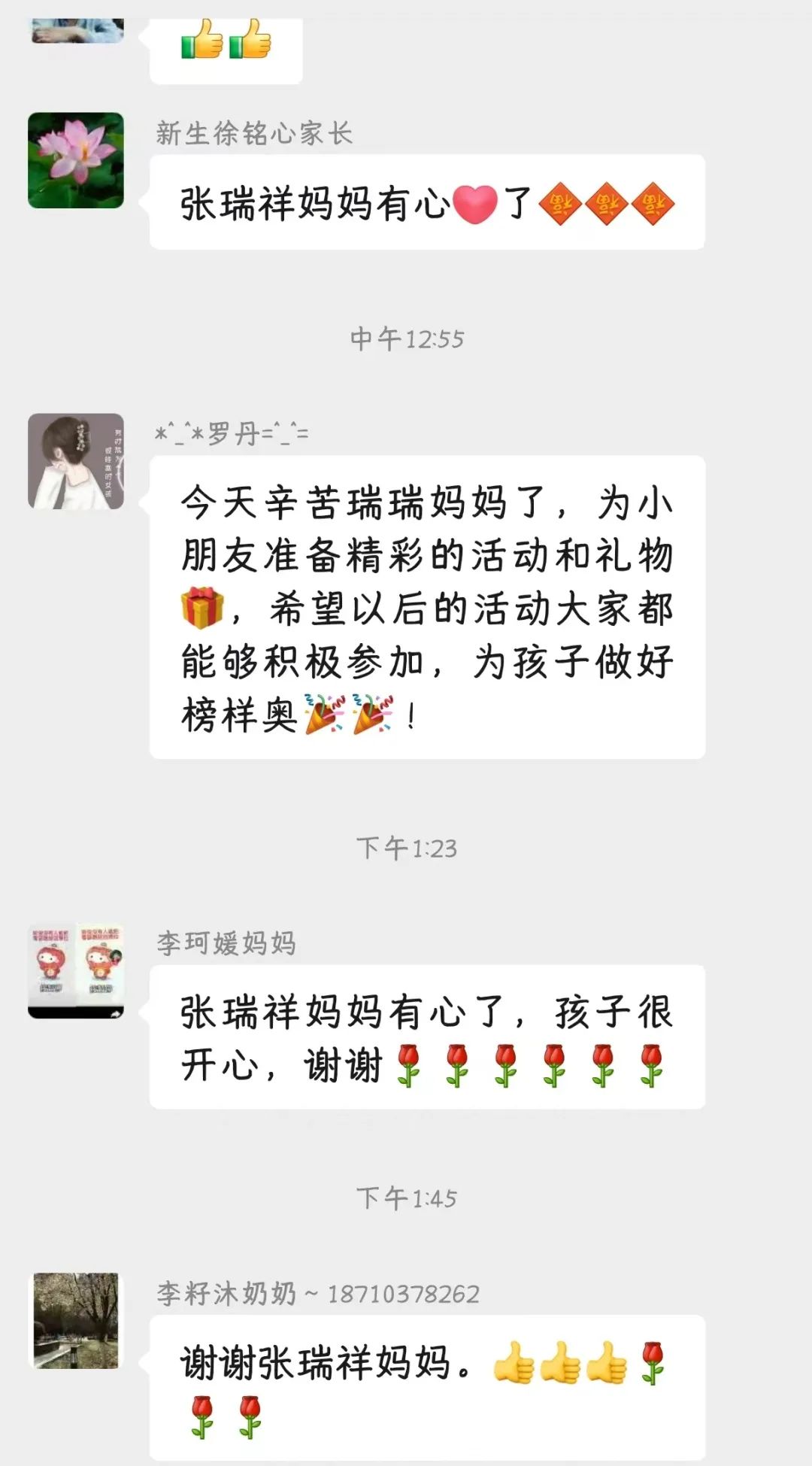The width and height of the screenshot is (812, 1466).
Task: Open 罗丹's avatar profile
Action: pos(76,461)
